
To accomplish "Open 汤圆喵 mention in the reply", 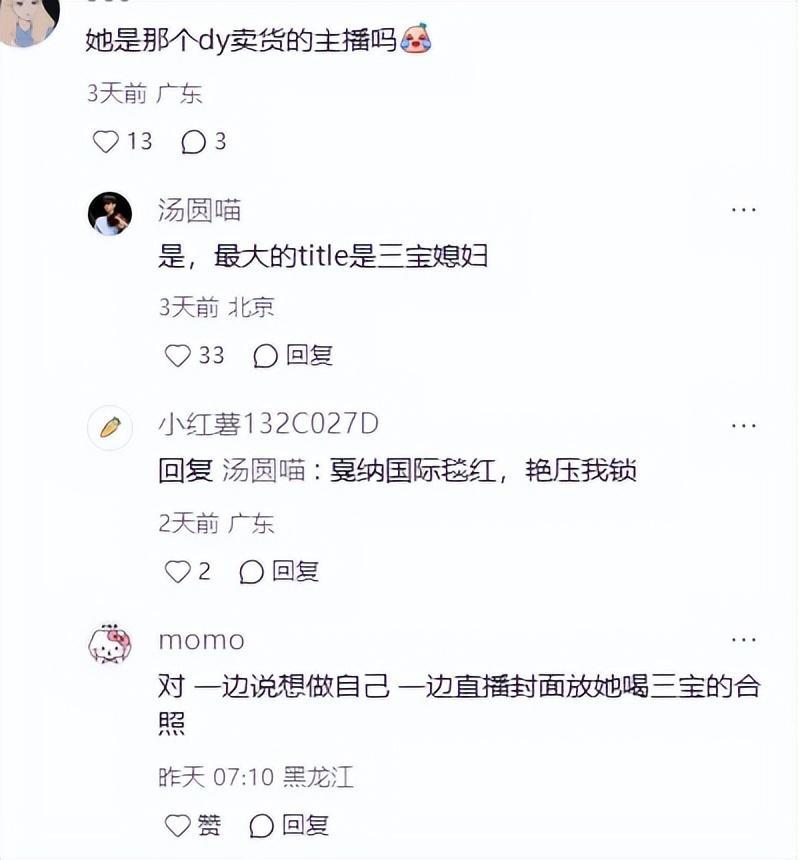I will coord(264,471).
